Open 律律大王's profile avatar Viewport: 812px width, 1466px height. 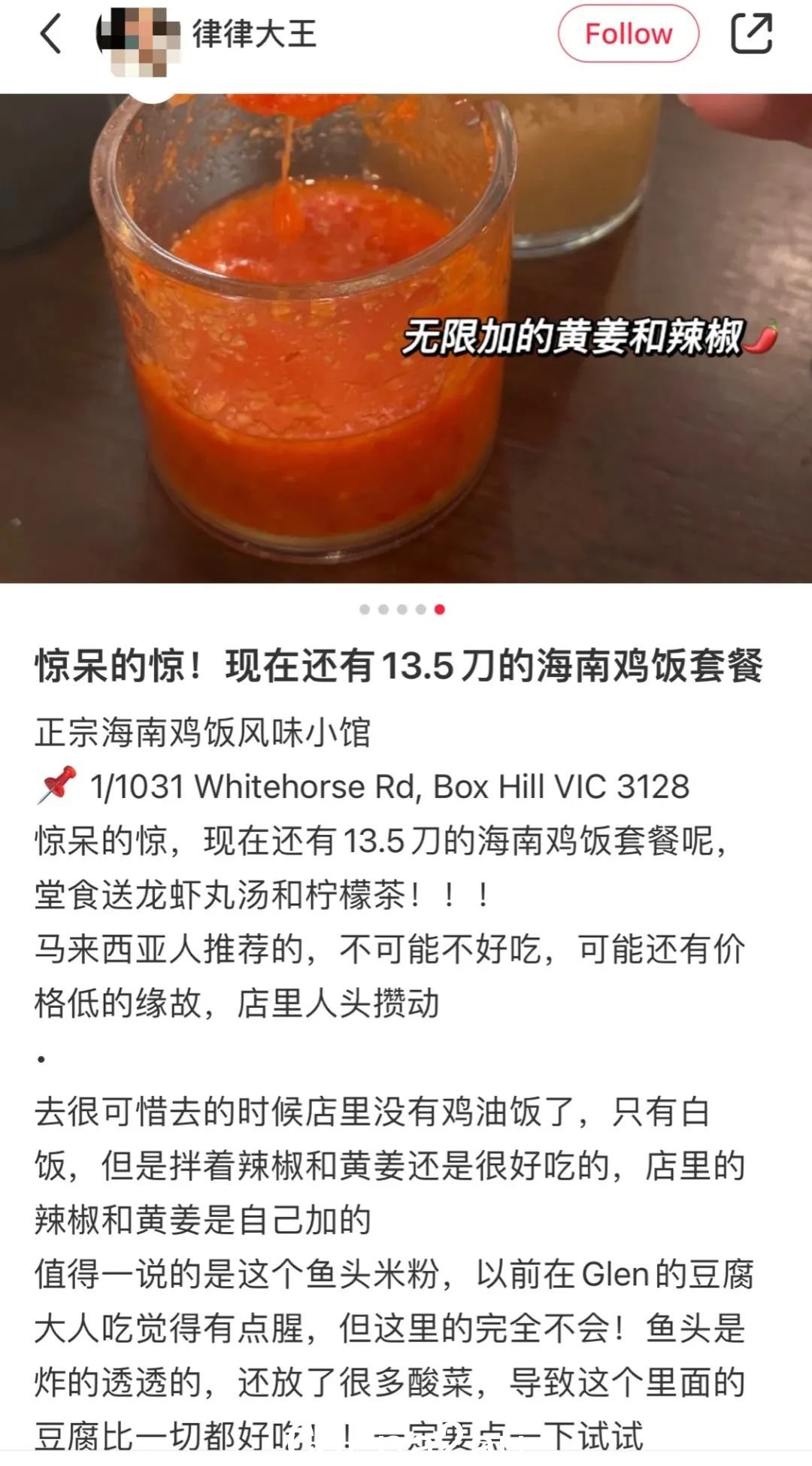coord(140,38)
